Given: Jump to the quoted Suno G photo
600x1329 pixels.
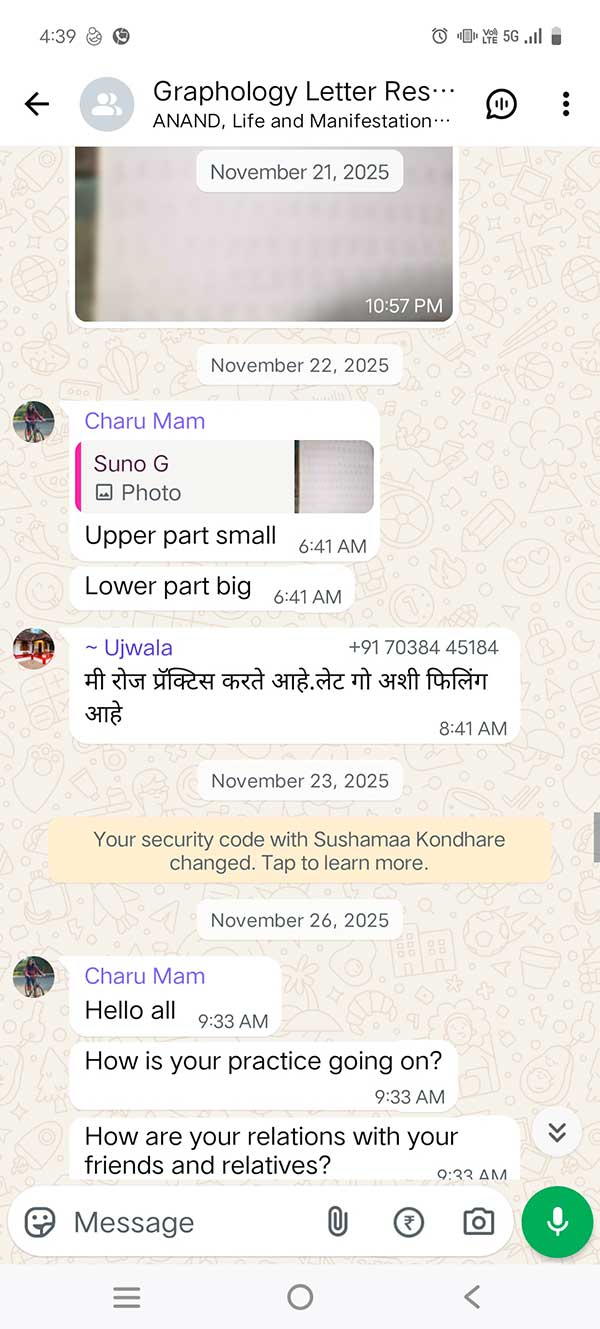Looking at the screenshot, I should (x=225, y=477).
